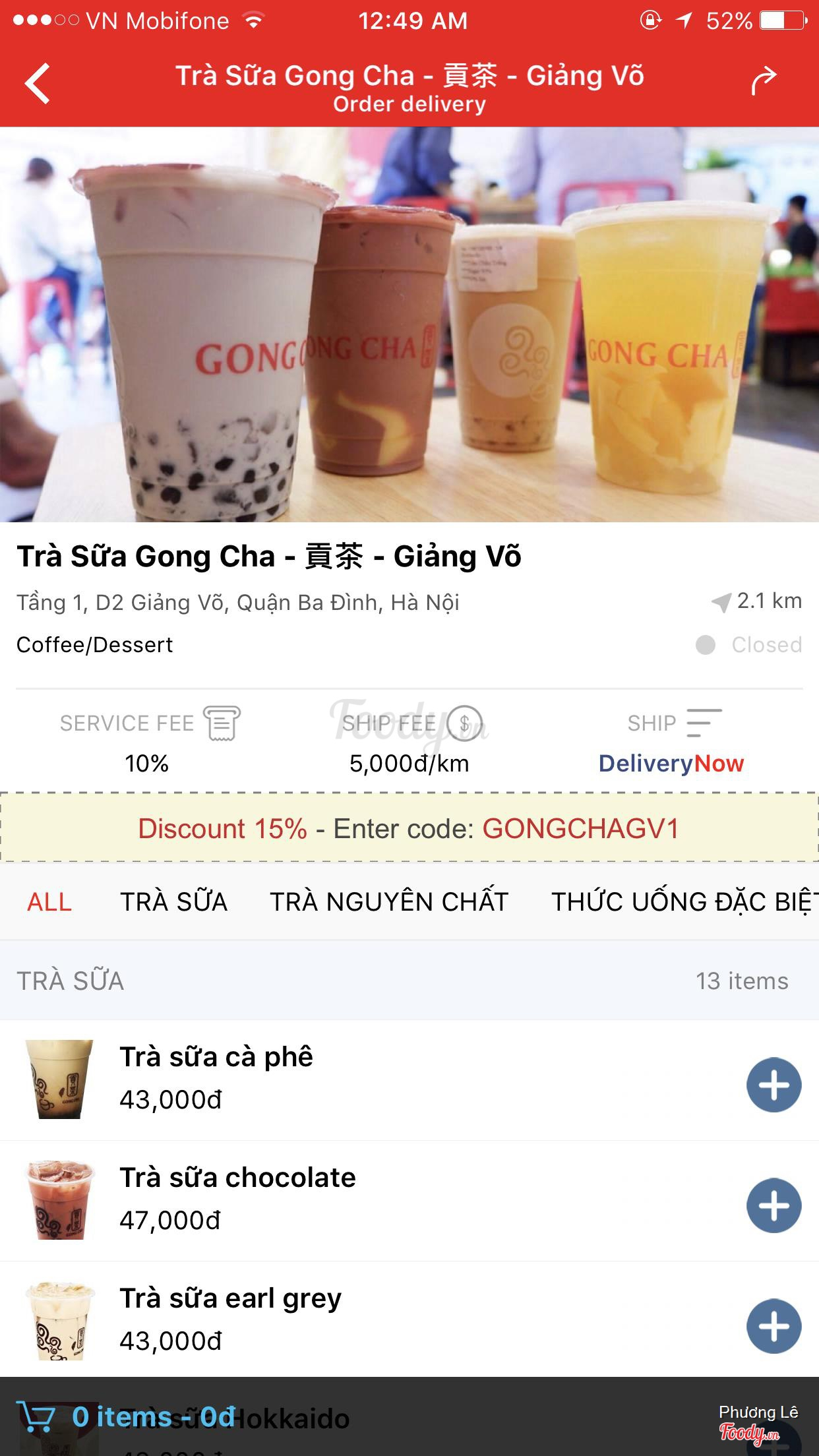819x1456 pixels.
Task: Open the TRÀ NGUYÊN CHẤT tab
Action: tap(389, 901)
